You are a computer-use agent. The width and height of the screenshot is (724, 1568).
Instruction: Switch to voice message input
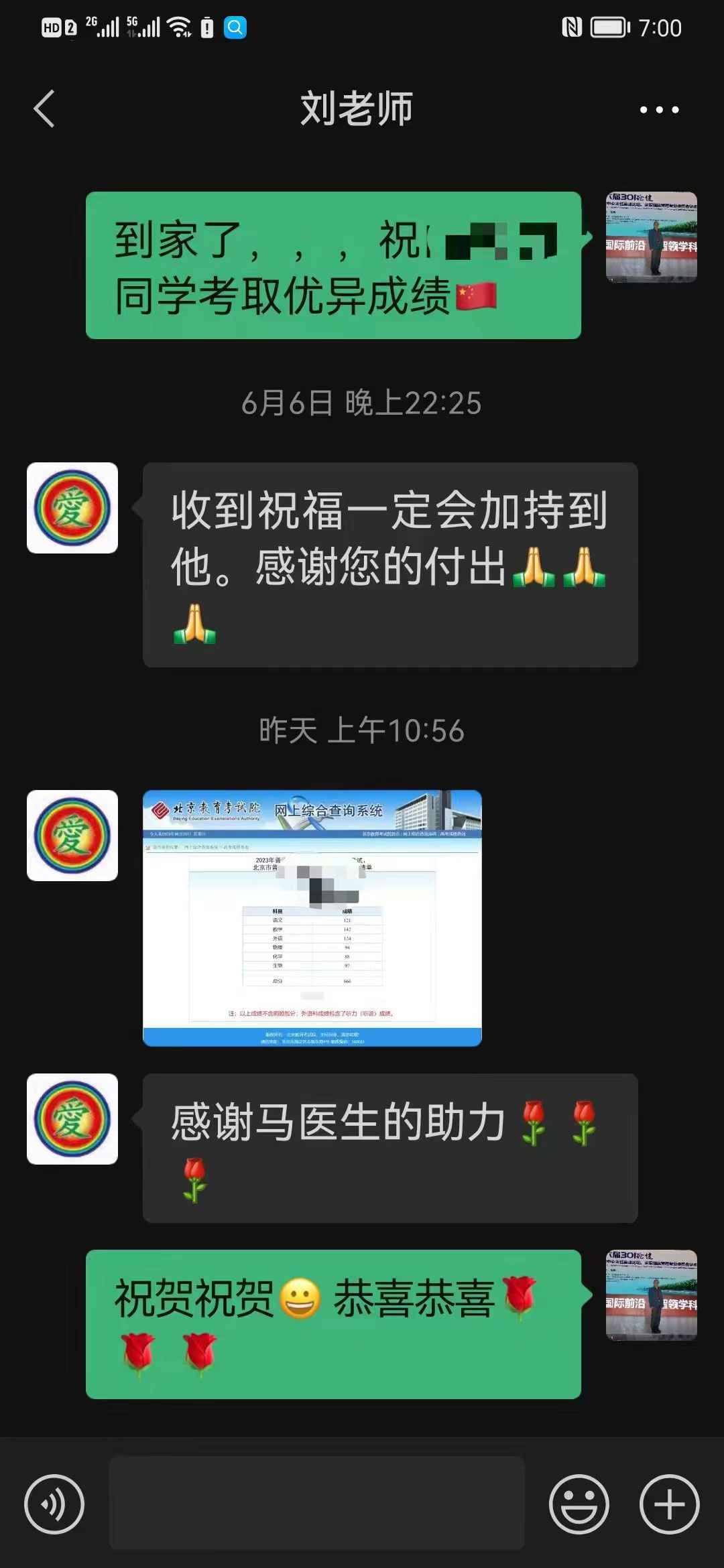tap(54, 1504)
